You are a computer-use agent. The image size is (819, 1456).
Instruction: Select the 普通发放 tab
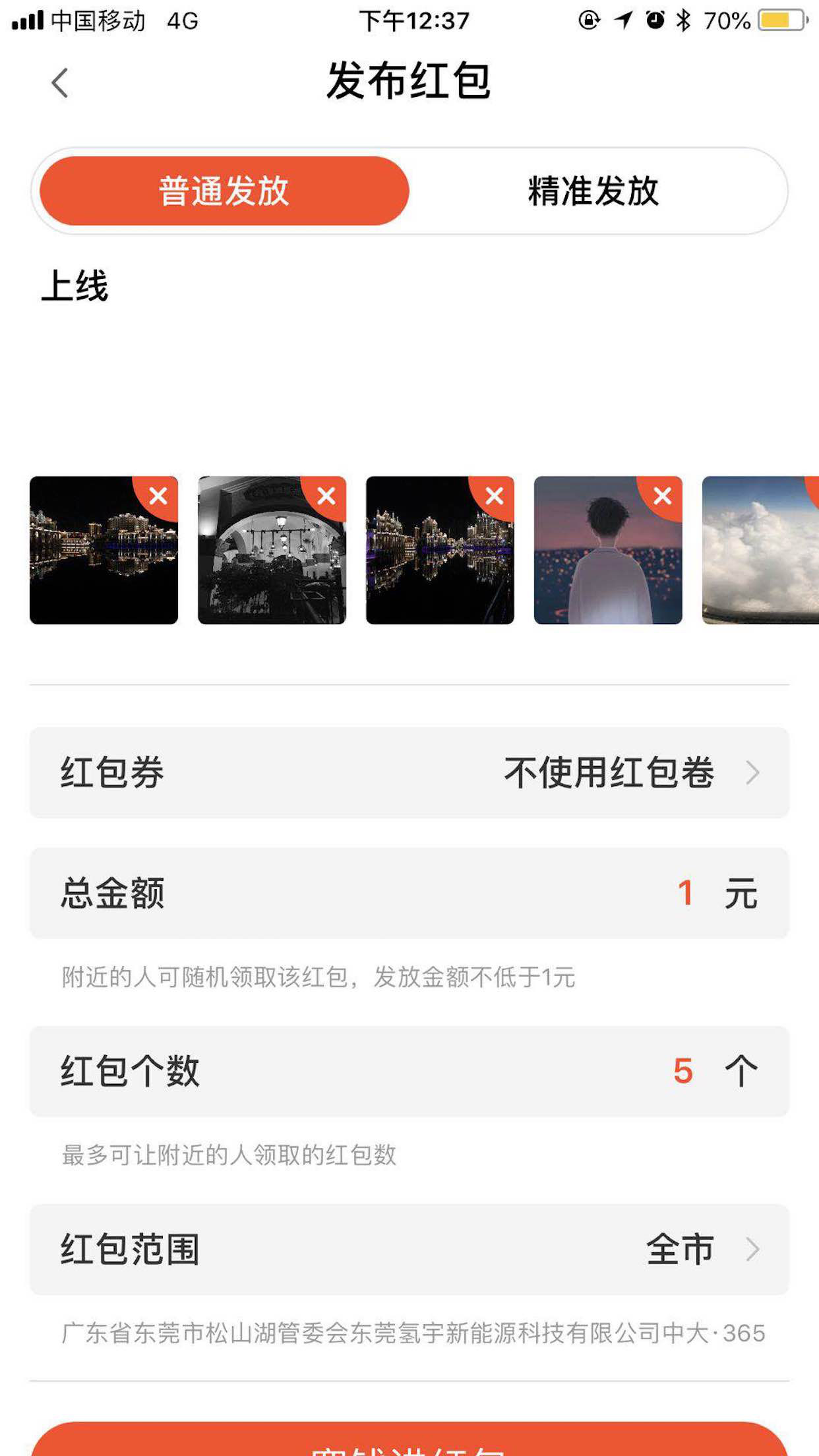click(224, 191)
